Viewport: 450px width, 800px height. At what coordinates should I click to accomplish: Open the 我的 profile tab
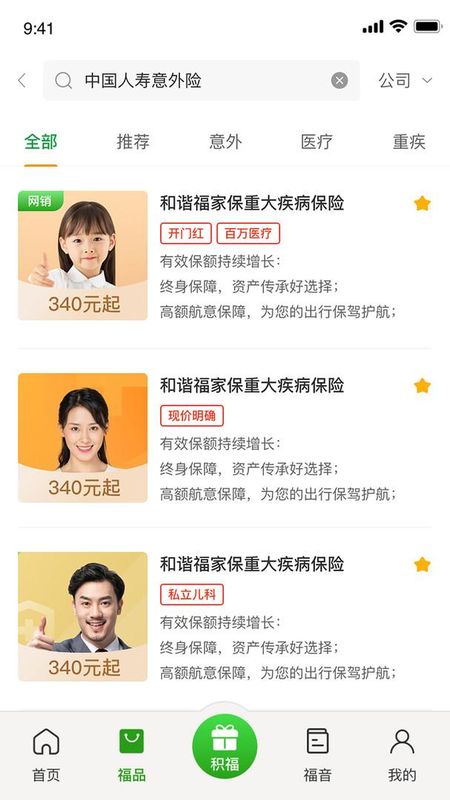coord(402,755)
